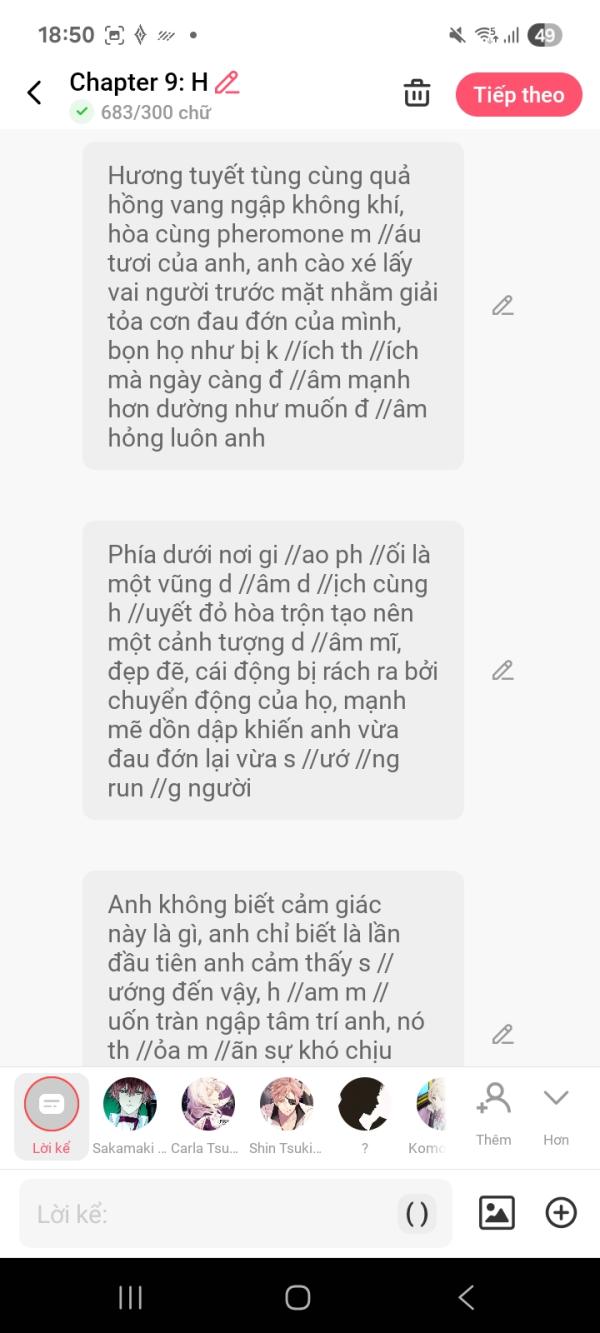
Task: Edit the Chapter 9 title with the pencil icon
Action: (x=228, y=82)
